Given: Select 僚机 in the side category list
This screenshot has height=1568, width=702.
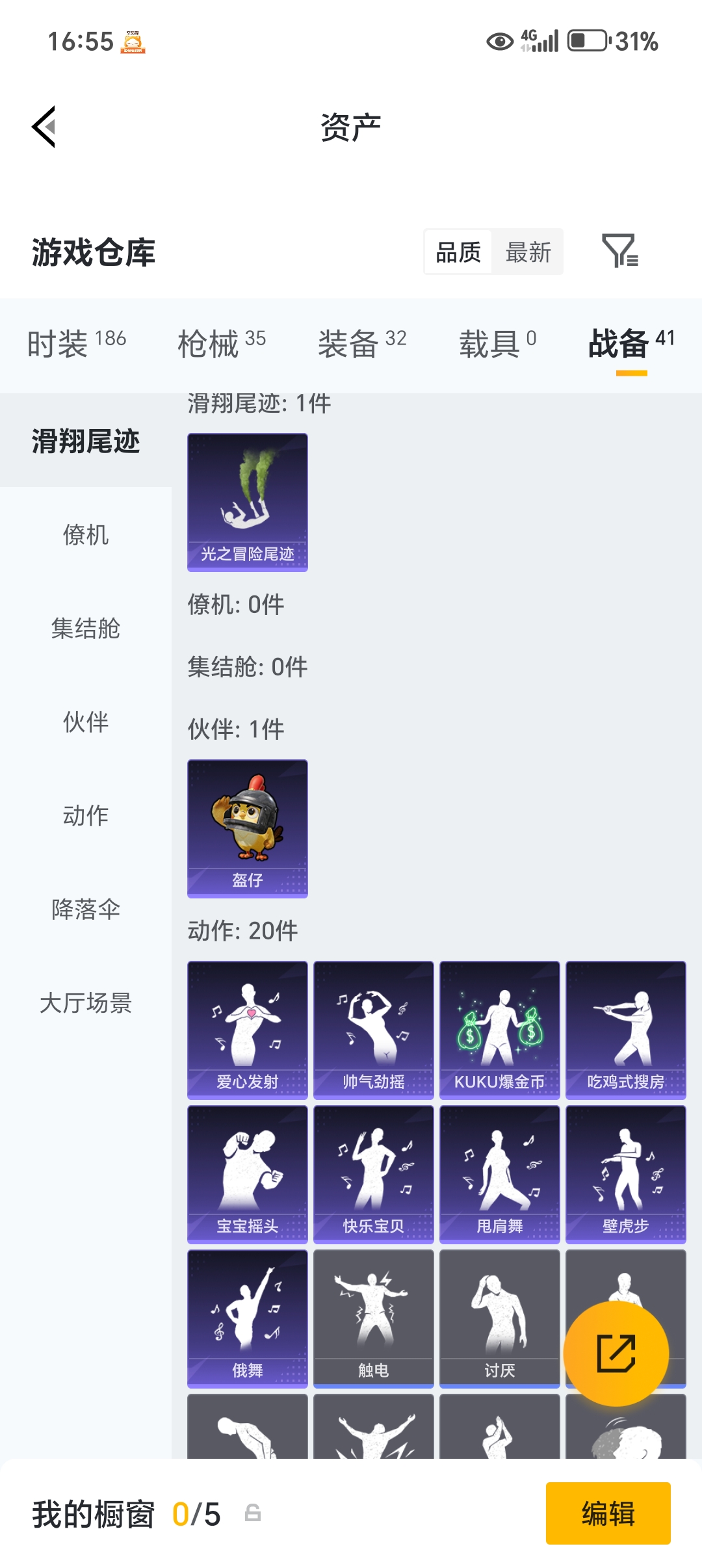Looking at the screenshot, I should [86, 535].
